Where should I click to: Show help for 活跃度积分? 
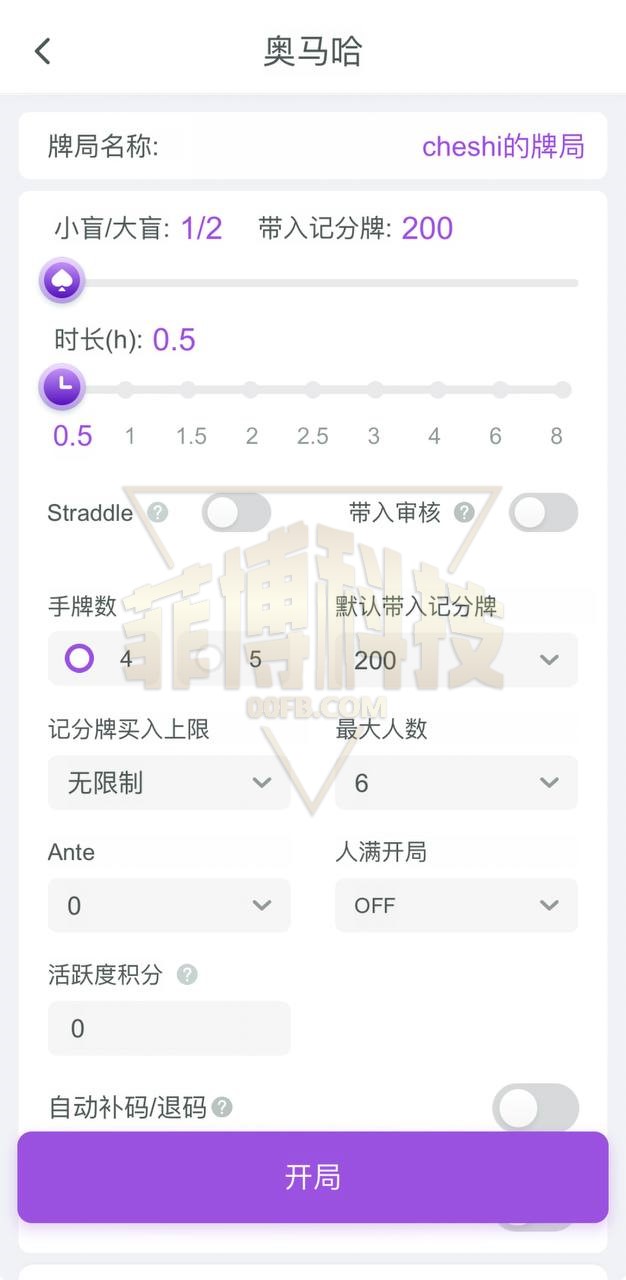(187, 974)
